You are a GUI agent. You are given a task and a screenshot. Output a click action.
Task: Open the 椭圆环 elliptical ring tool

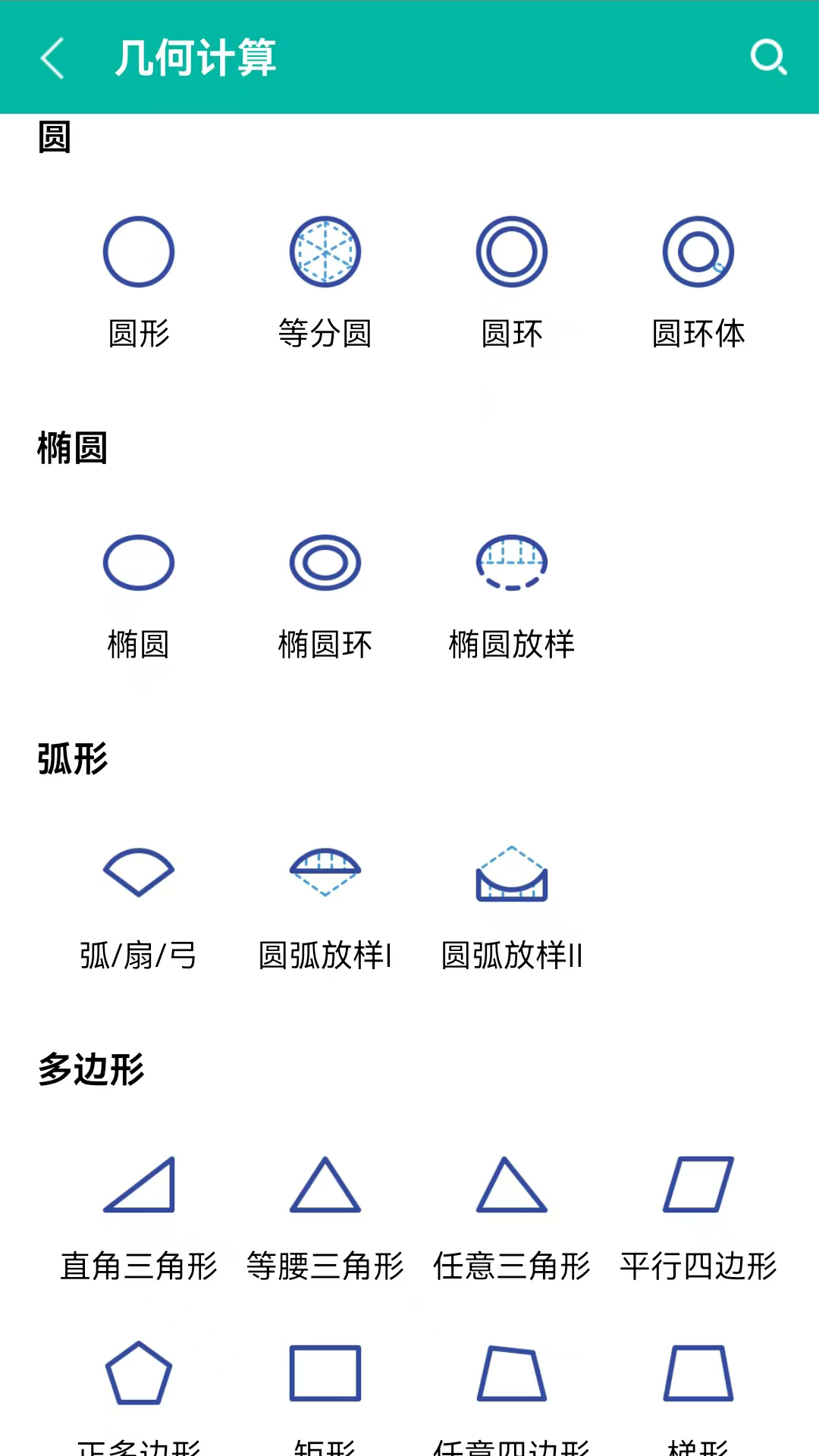[x=325, y=562]
